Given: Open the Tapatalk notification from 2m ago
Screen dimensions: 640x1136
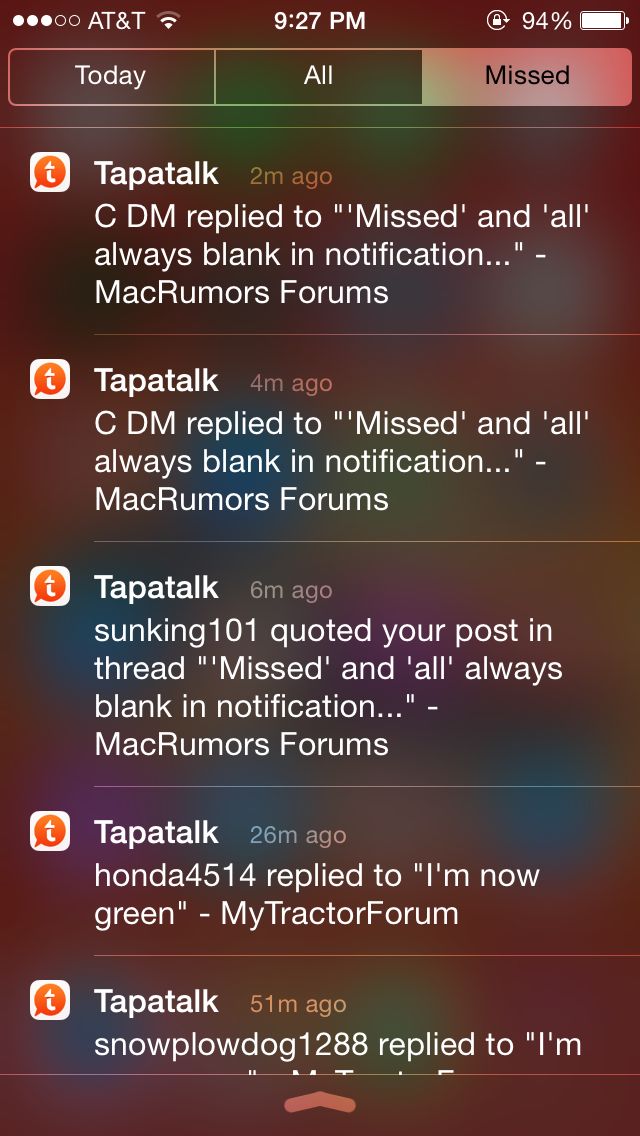Looking at the screenshot, I should tap(320, 232).
